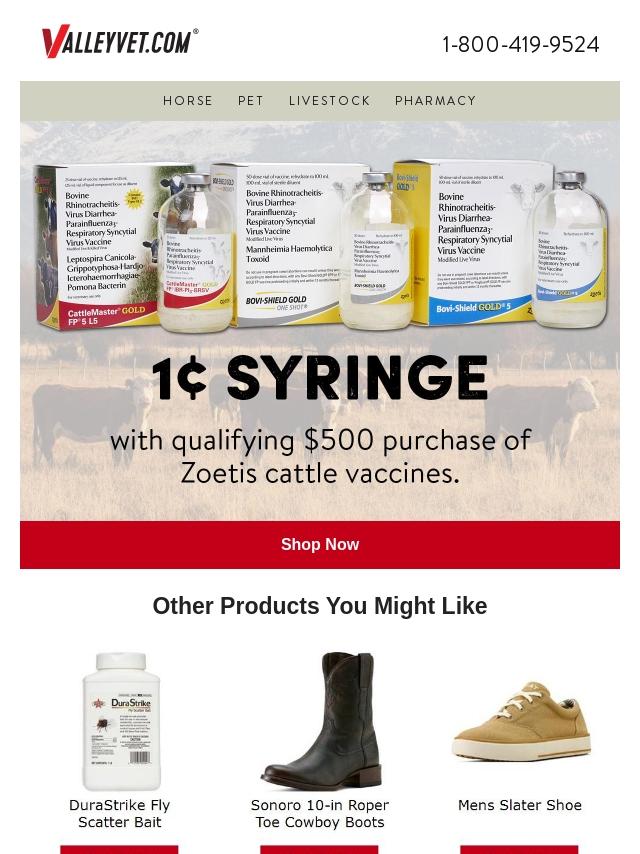
Task: View DuraStrike Fly Scatter Bait product
Action: (x=120, y=740)
